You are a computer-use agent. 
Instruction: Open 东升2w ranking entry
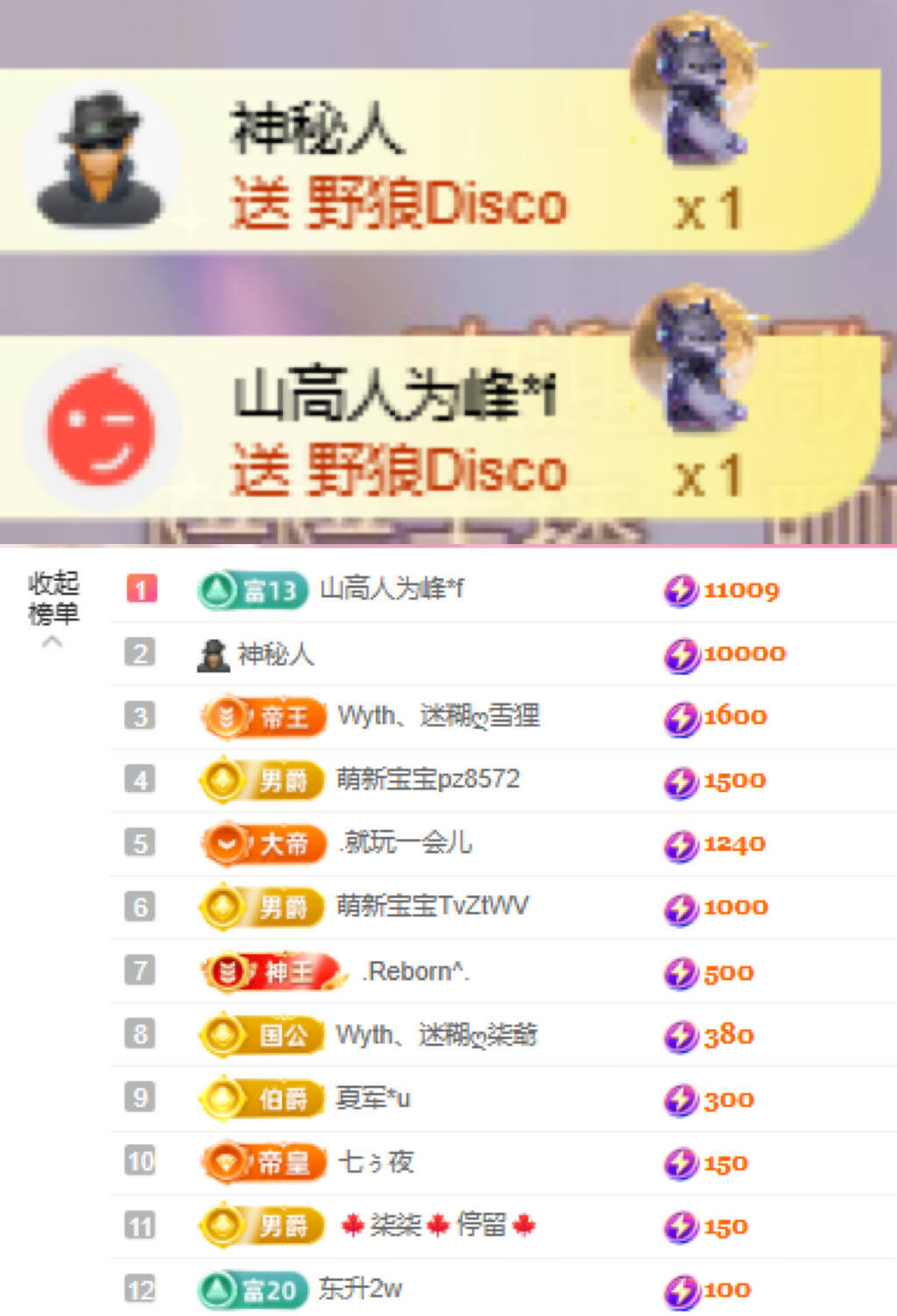point(360,1289)
